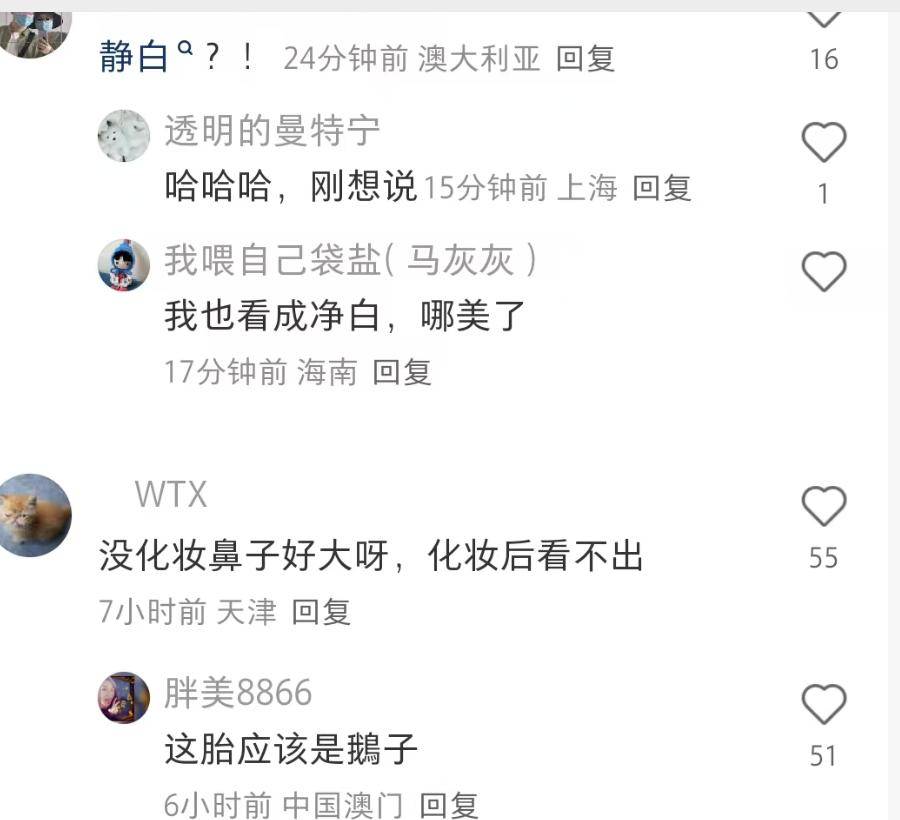Screen dimensions: 900x820
Task: View 透明的曼特宁's profile via username
Action: pos(272,131)
